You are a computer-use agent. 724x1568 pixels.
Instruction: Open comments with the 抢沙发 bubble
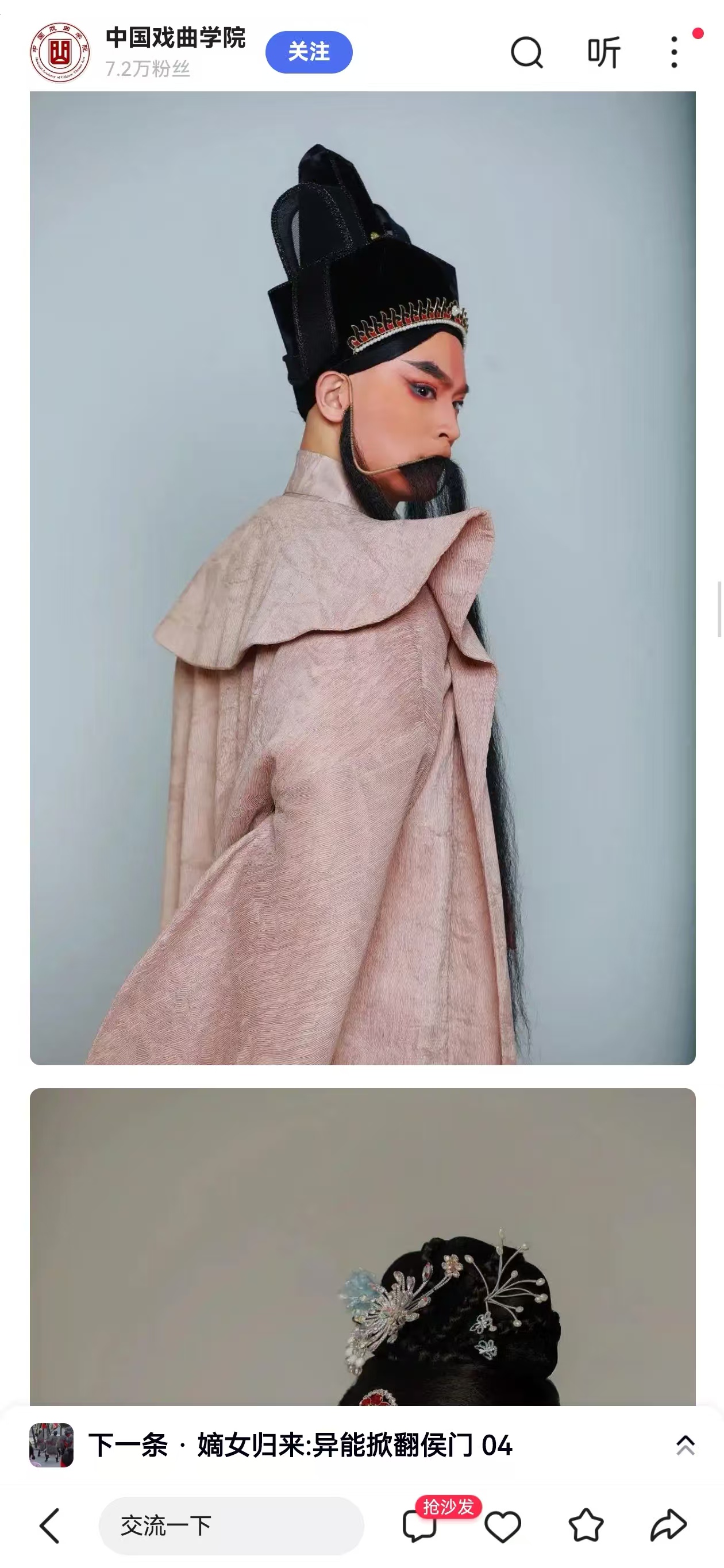point(420,1525)
